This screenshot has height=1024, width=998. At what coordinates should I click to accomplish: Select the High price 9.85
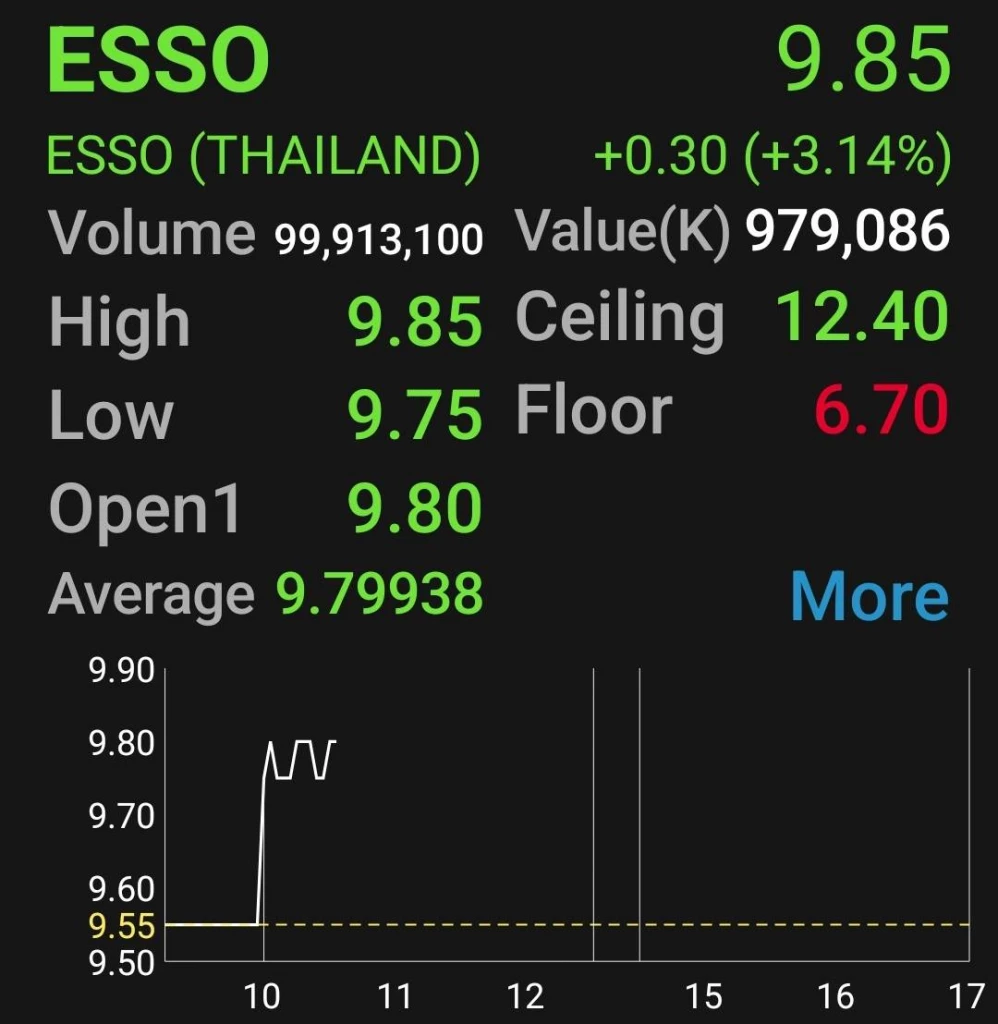point(420,322)
